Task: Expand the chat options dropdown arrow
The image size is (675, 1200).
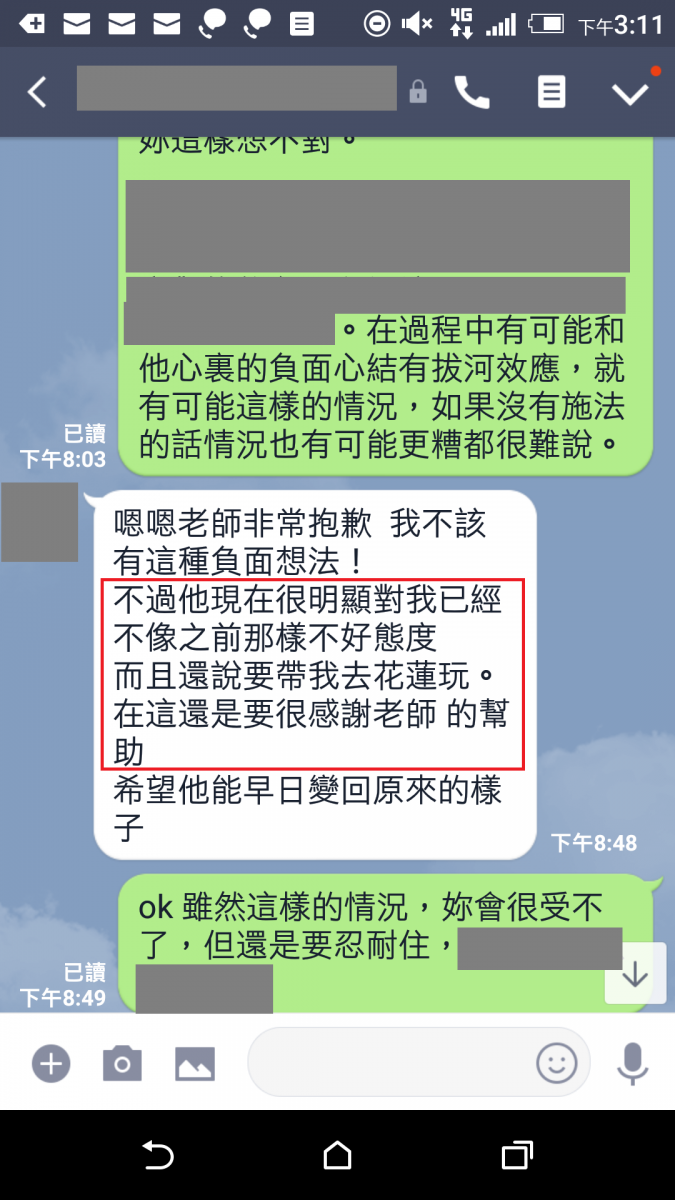Action: [x=630, y=92]
